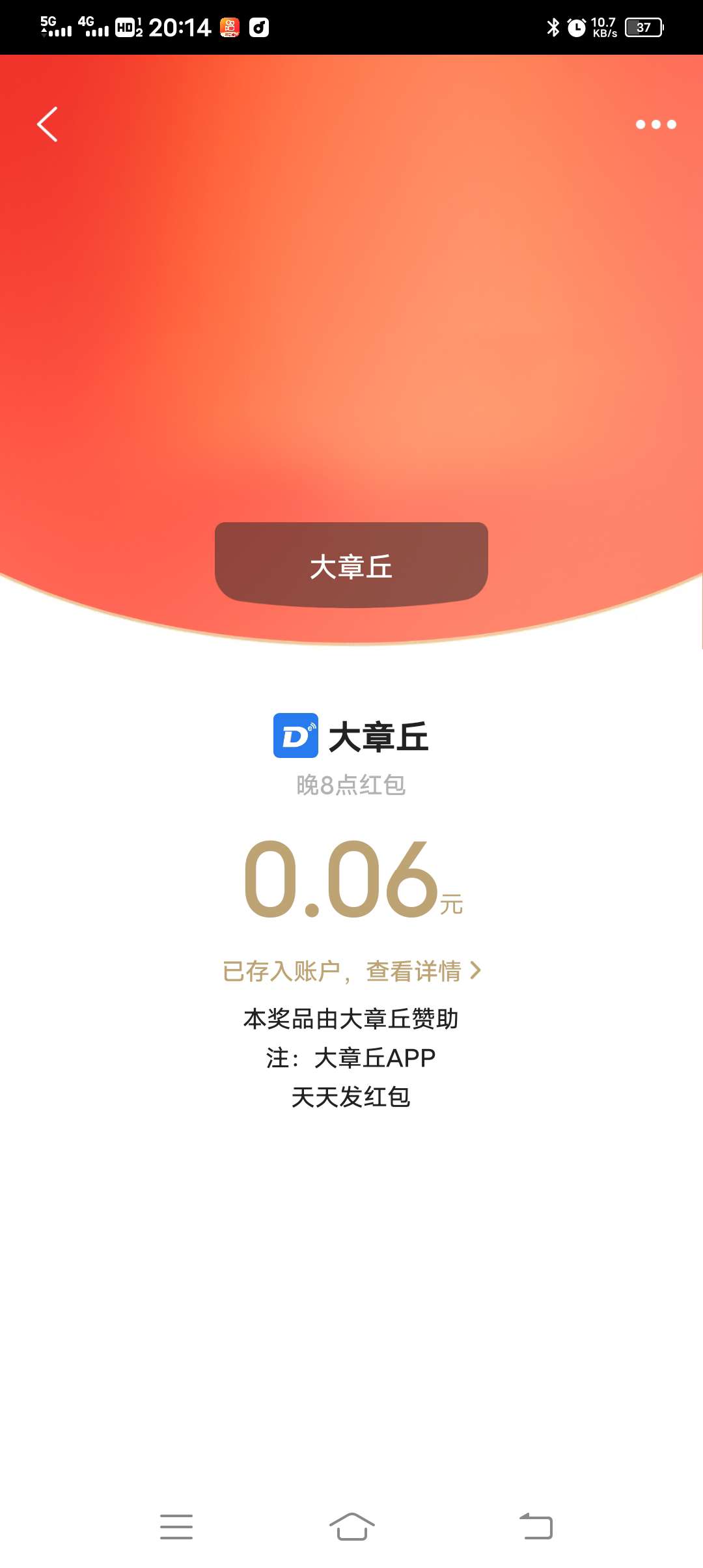Tap the system home button

(x=351, y=1526)
